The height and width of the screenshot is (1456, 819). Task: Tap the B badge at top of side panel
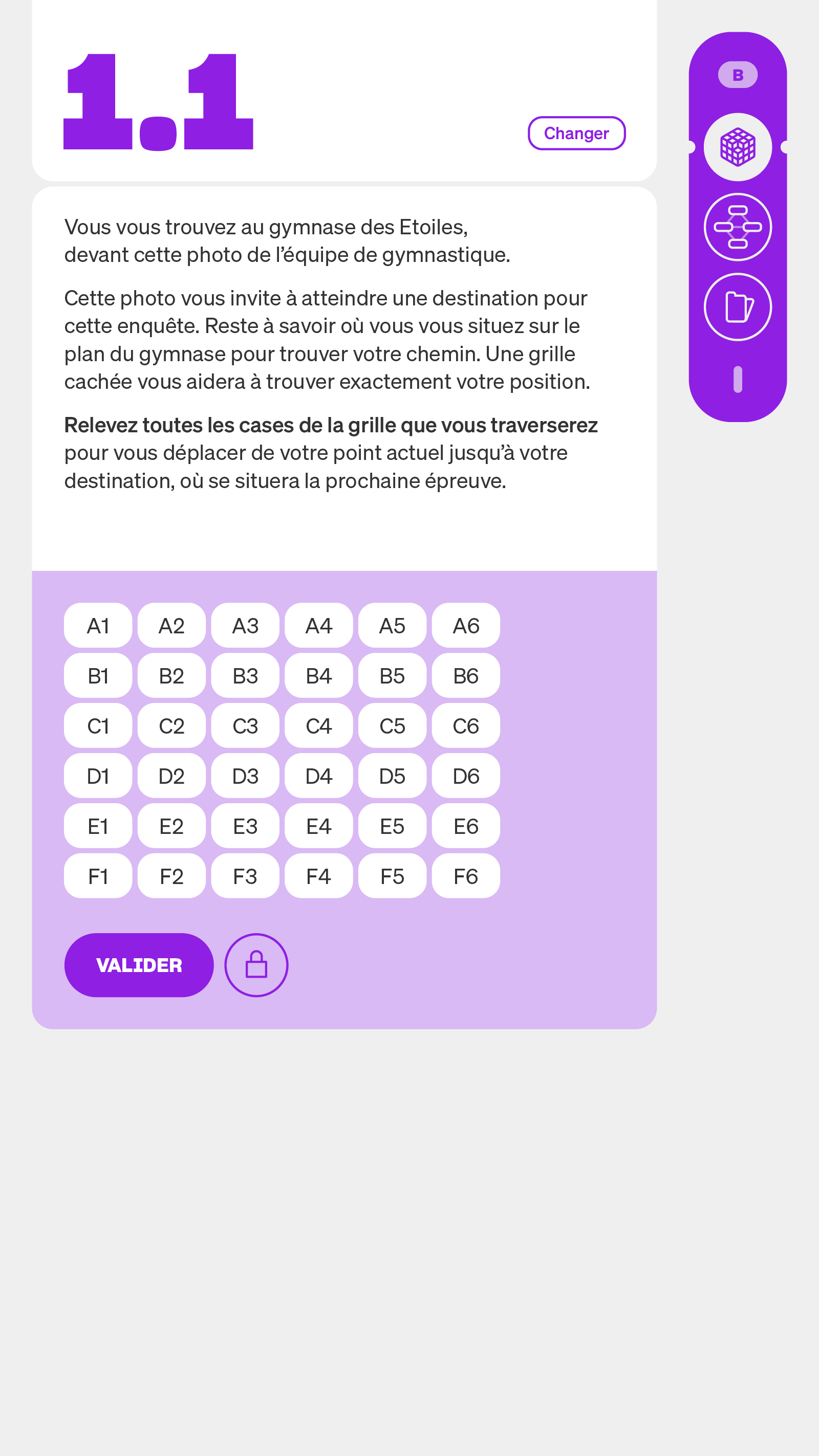click(738, 75)
